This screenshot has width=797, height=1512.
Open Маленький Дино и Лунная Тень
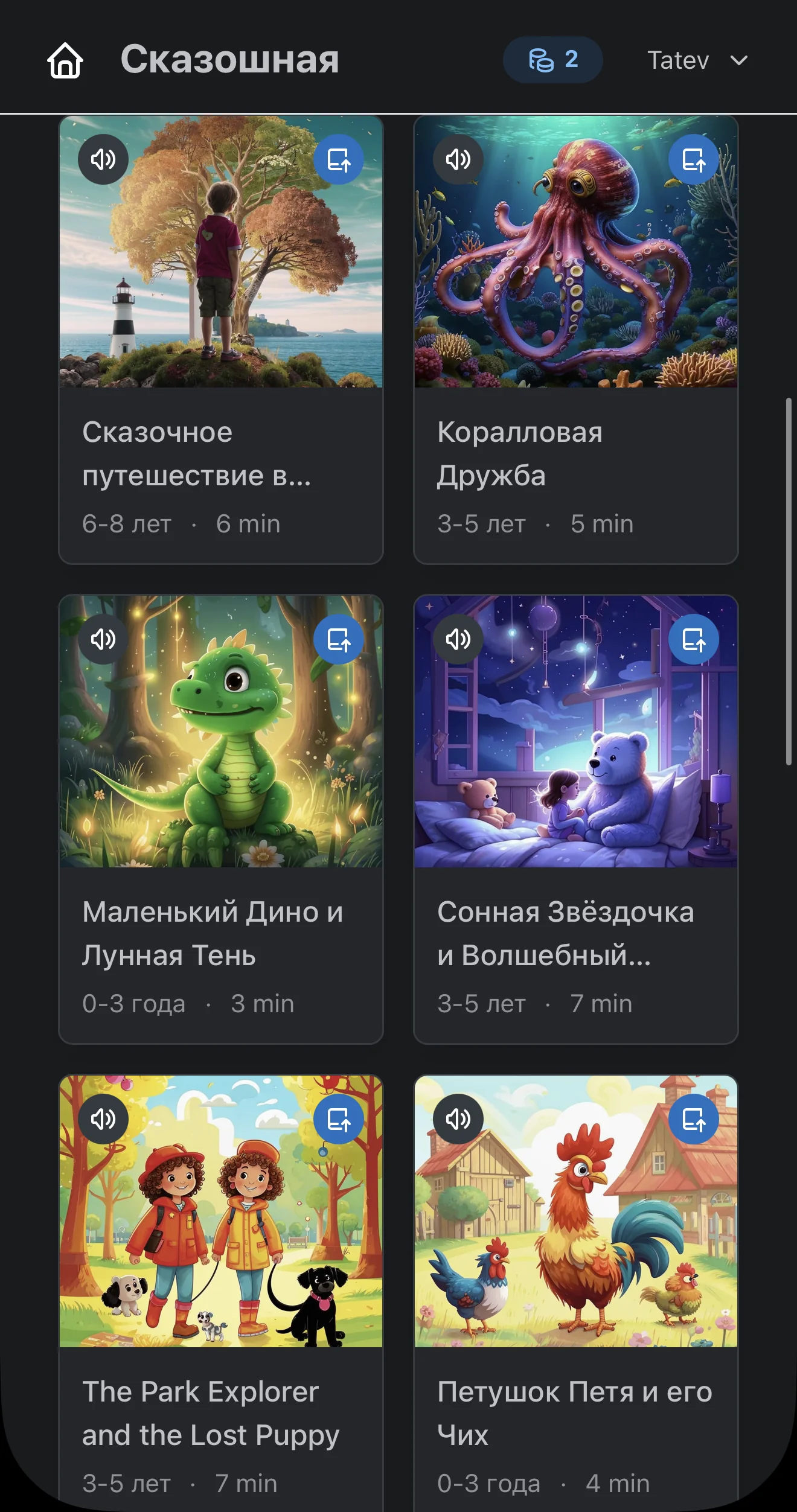pyautogui.click(x=221, y=819)
